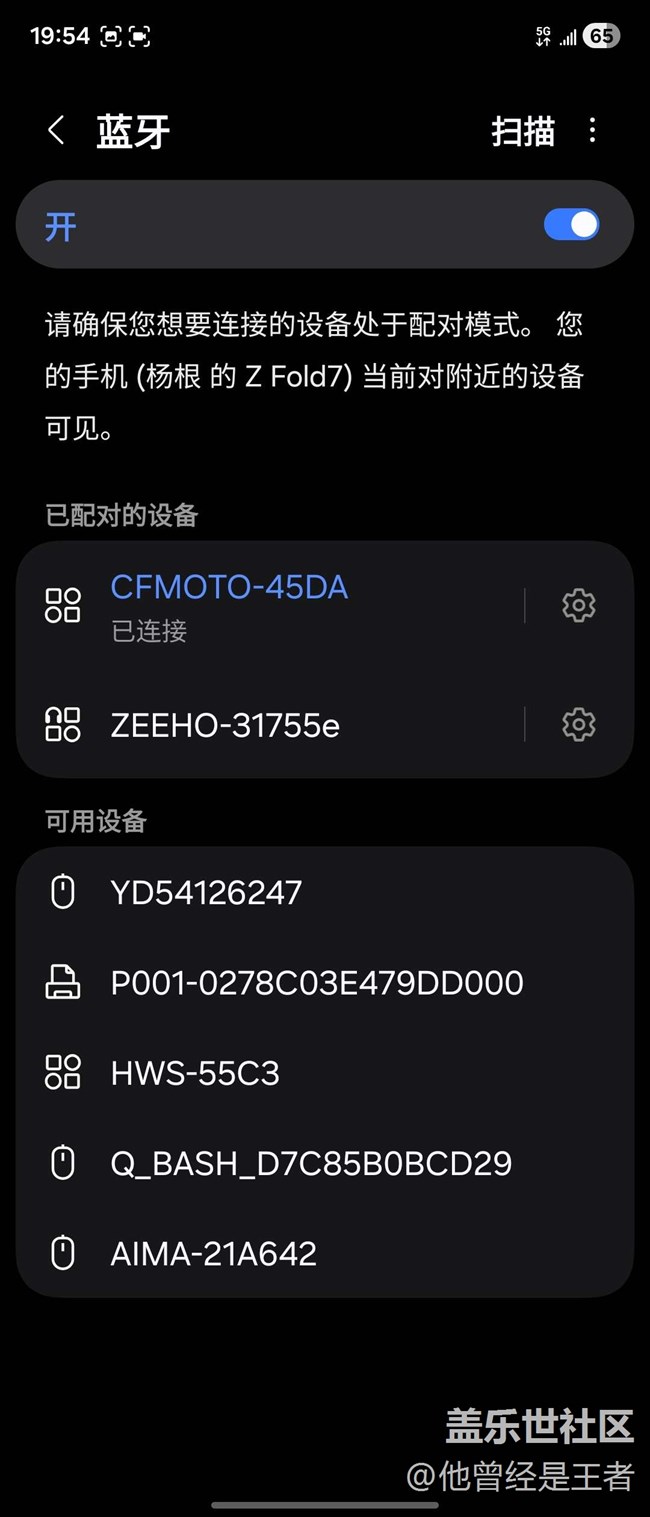The image size is (650, 1517).
Task: Pair with printer P001-0278C03E479DD000
Action: point(316,983)
